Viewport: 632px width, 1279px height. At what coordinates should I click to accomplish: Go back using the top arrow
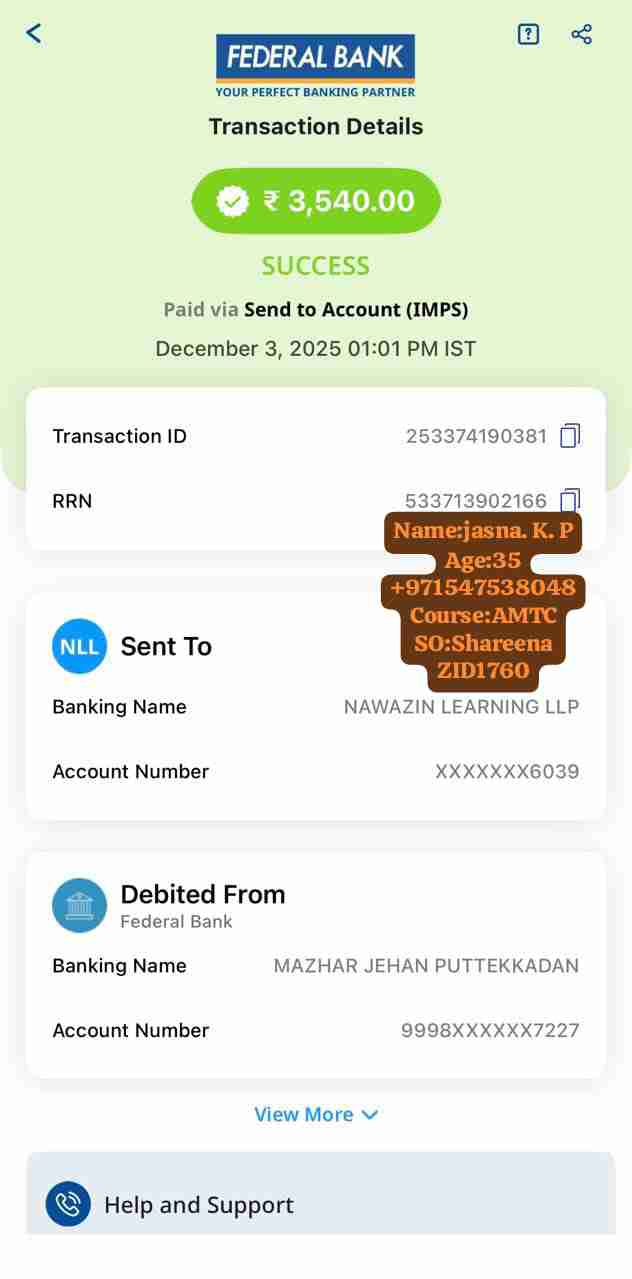pos(34,33)
